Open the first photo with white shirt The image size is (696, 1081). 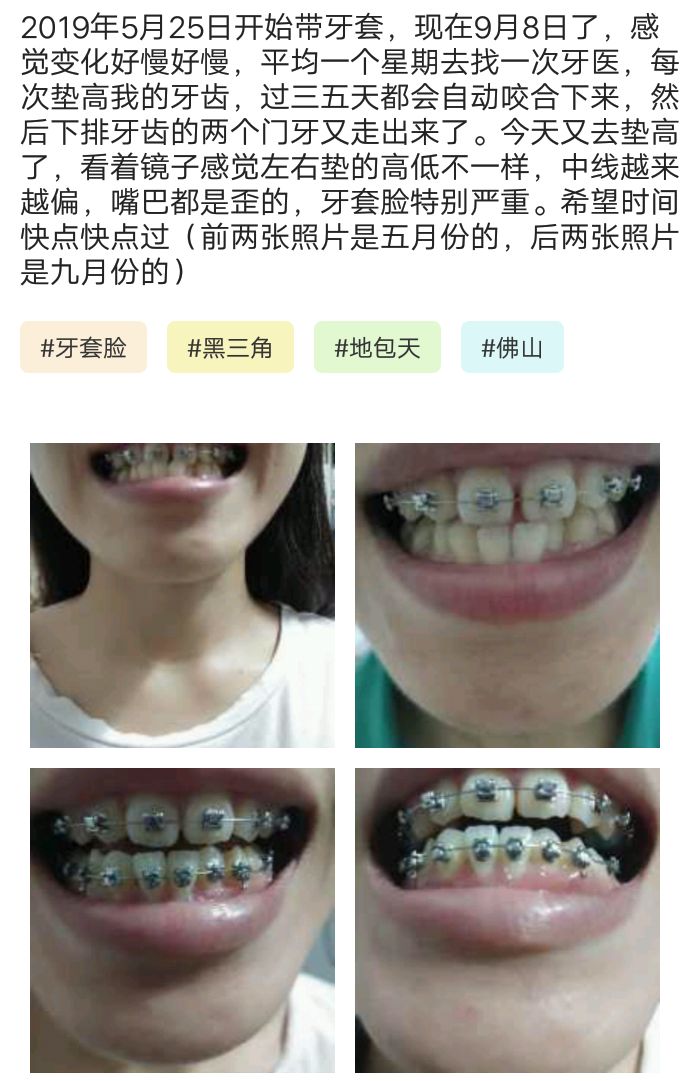182,595
